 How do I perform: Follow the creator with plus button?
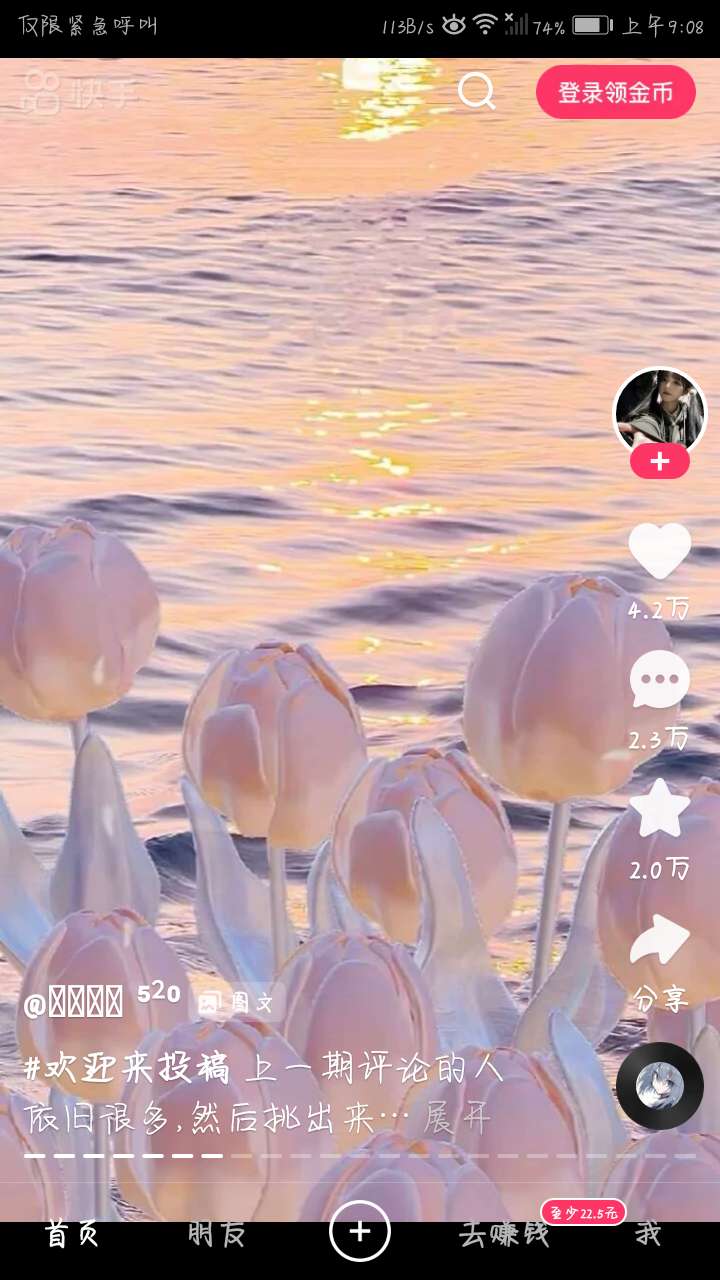(x=660, y=462)
